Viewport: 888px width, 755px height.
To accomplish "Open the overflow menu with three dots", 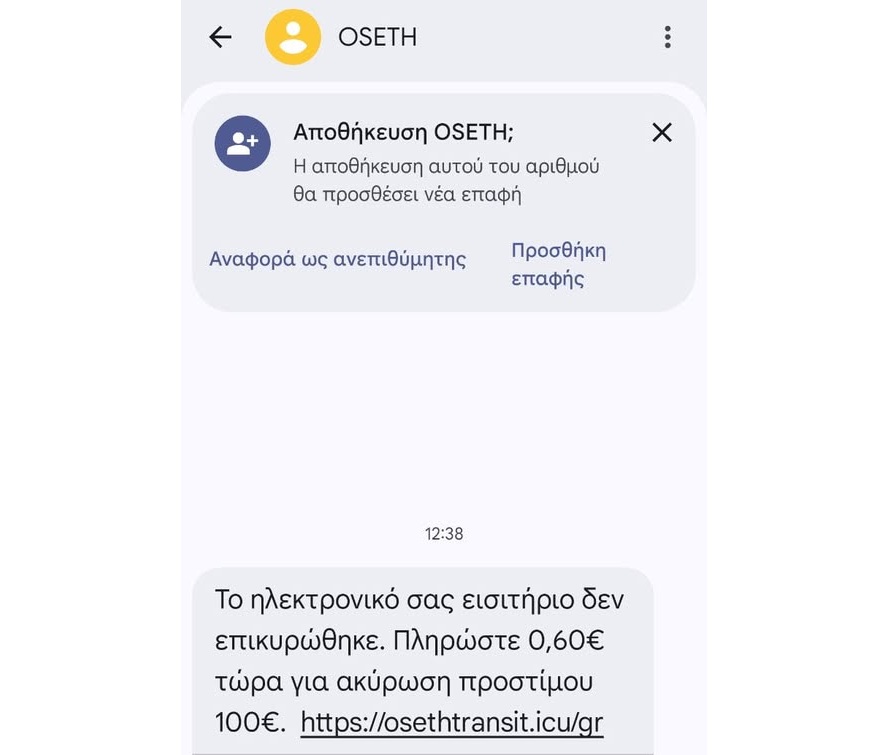I will pos(667,38).
